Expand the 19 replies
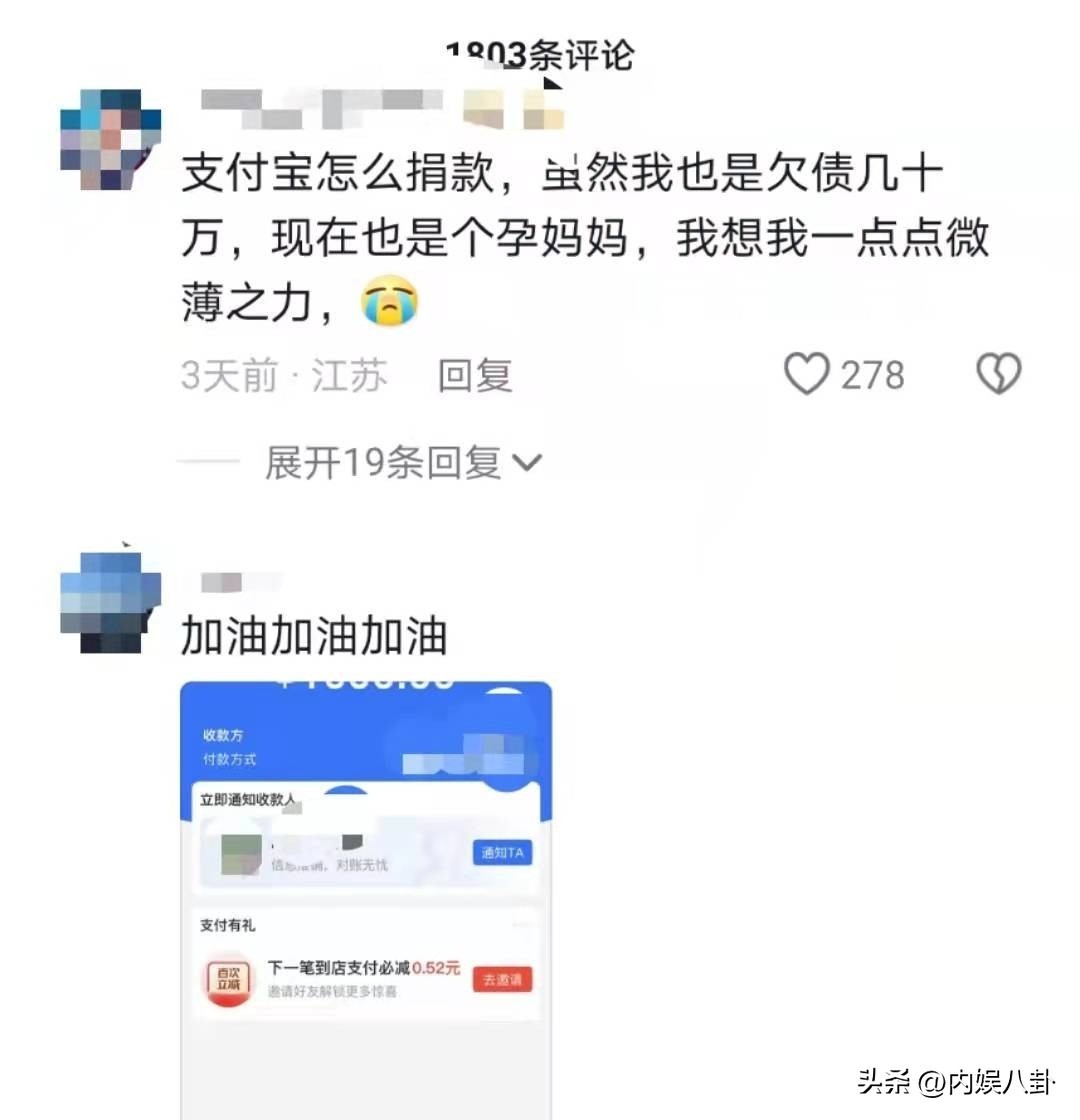1080x1120 pixels. point(402,462)
